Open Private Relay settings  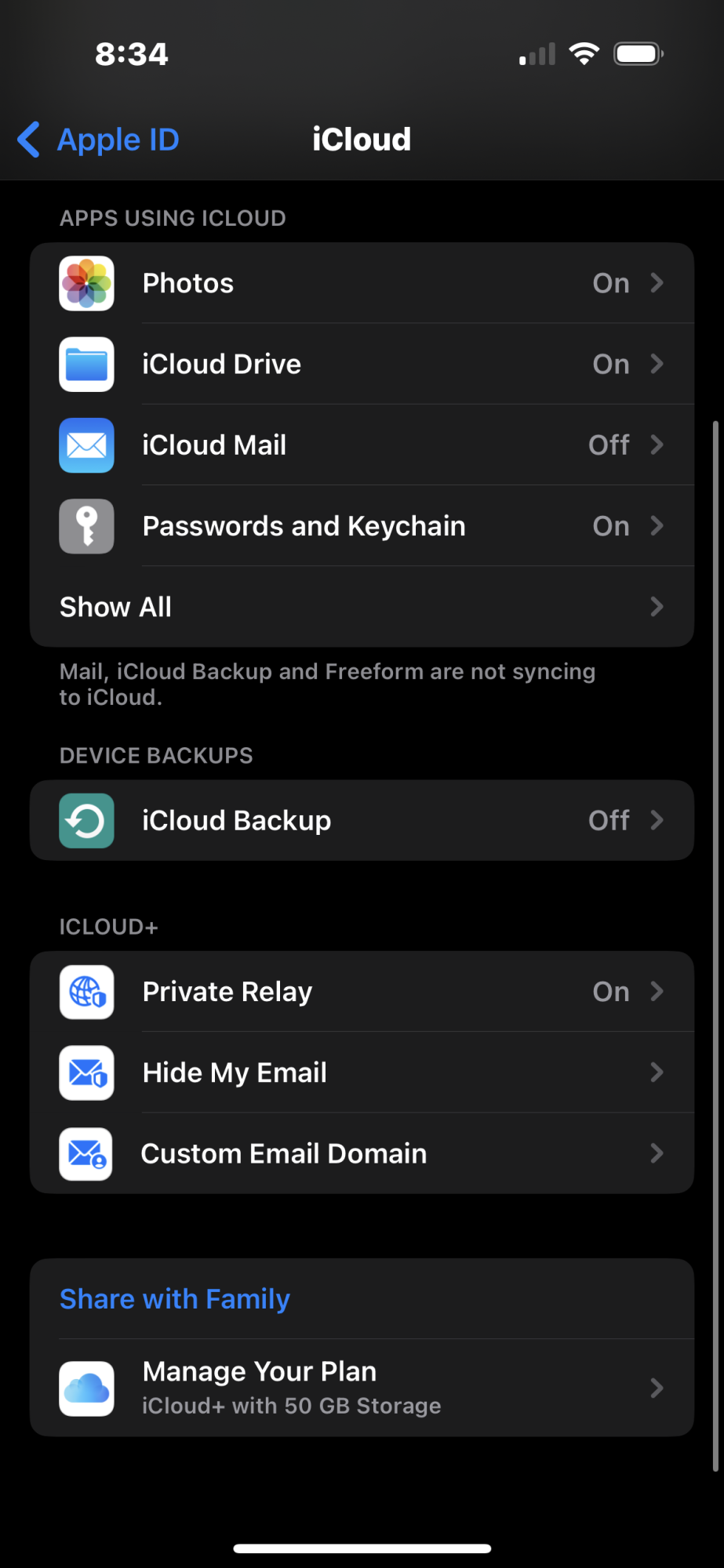[x=362, y=992]
